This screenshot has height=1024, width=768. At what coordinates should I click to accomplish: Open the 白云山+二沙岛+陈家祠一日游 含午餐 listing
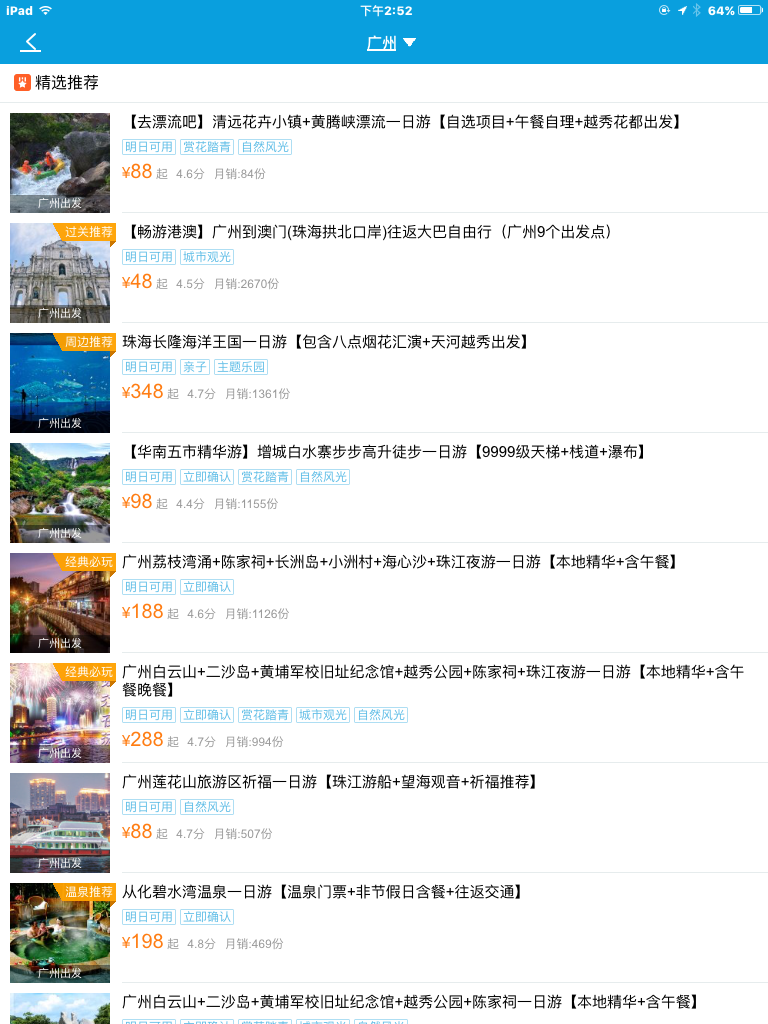click(410, 1002)
